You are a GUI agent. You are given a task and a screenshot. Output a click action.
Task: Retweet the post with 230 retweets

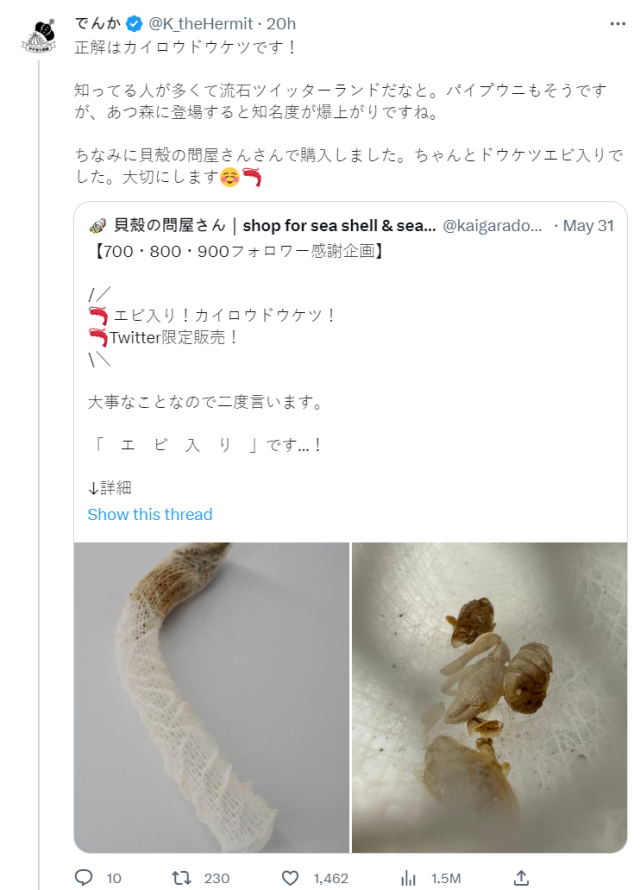click(x=182, y=878)
